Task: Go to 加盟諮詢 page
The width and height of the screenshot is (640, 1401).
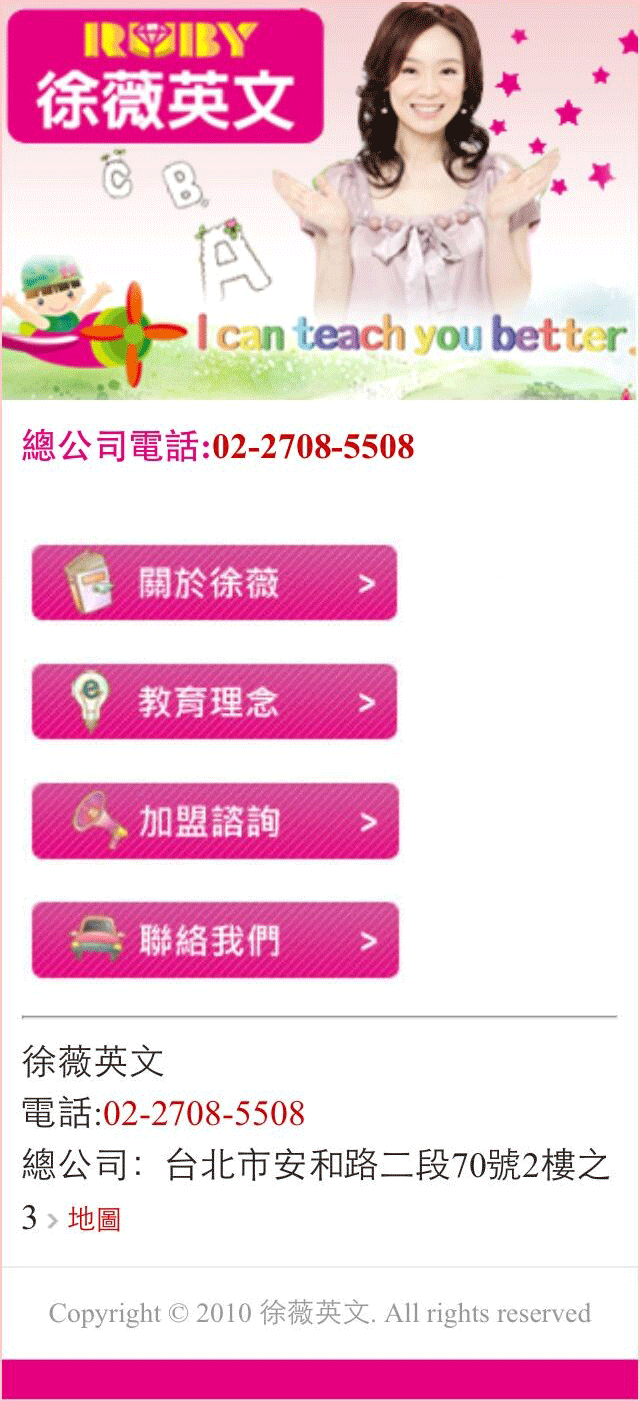Action: tap(215, 821)
